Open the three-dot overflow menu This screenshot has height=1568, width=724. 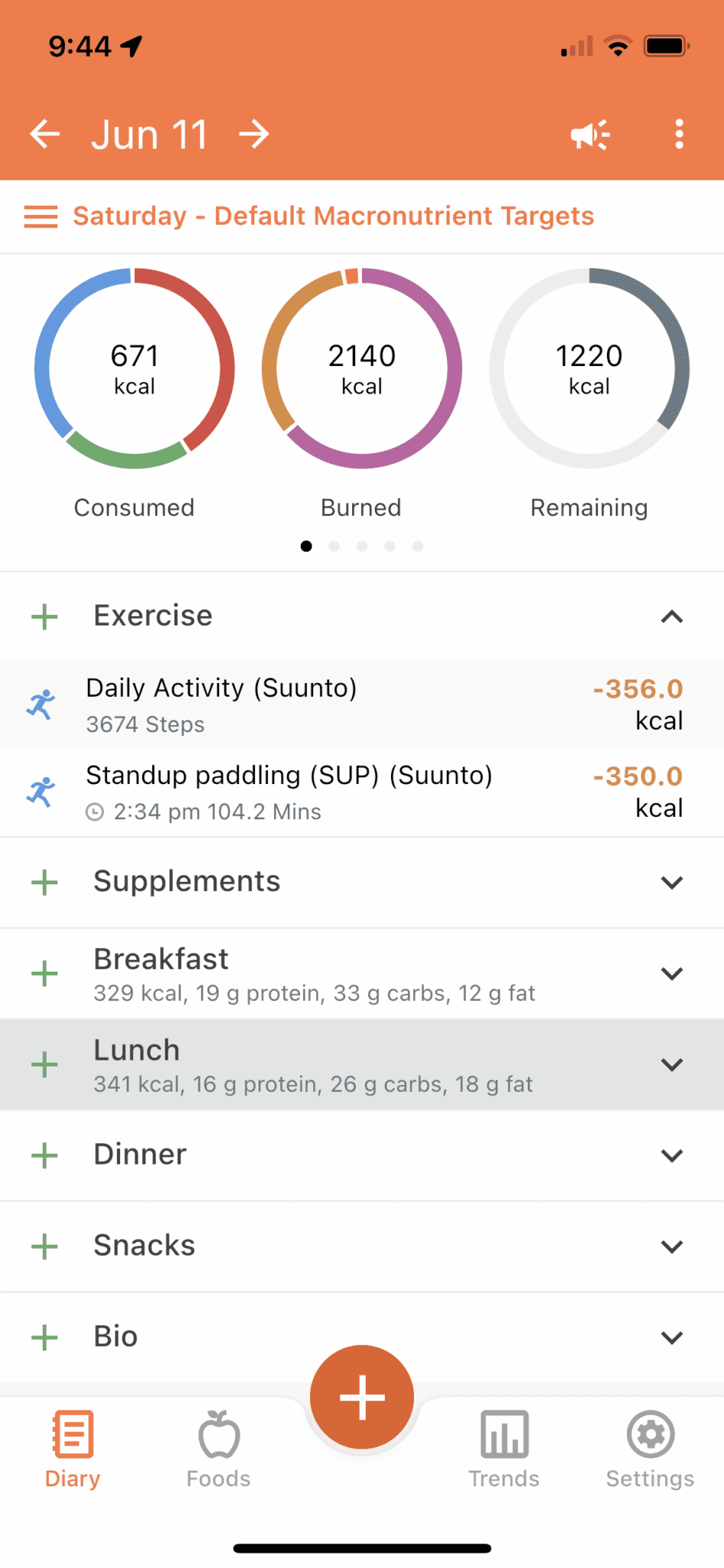(678, 134)
